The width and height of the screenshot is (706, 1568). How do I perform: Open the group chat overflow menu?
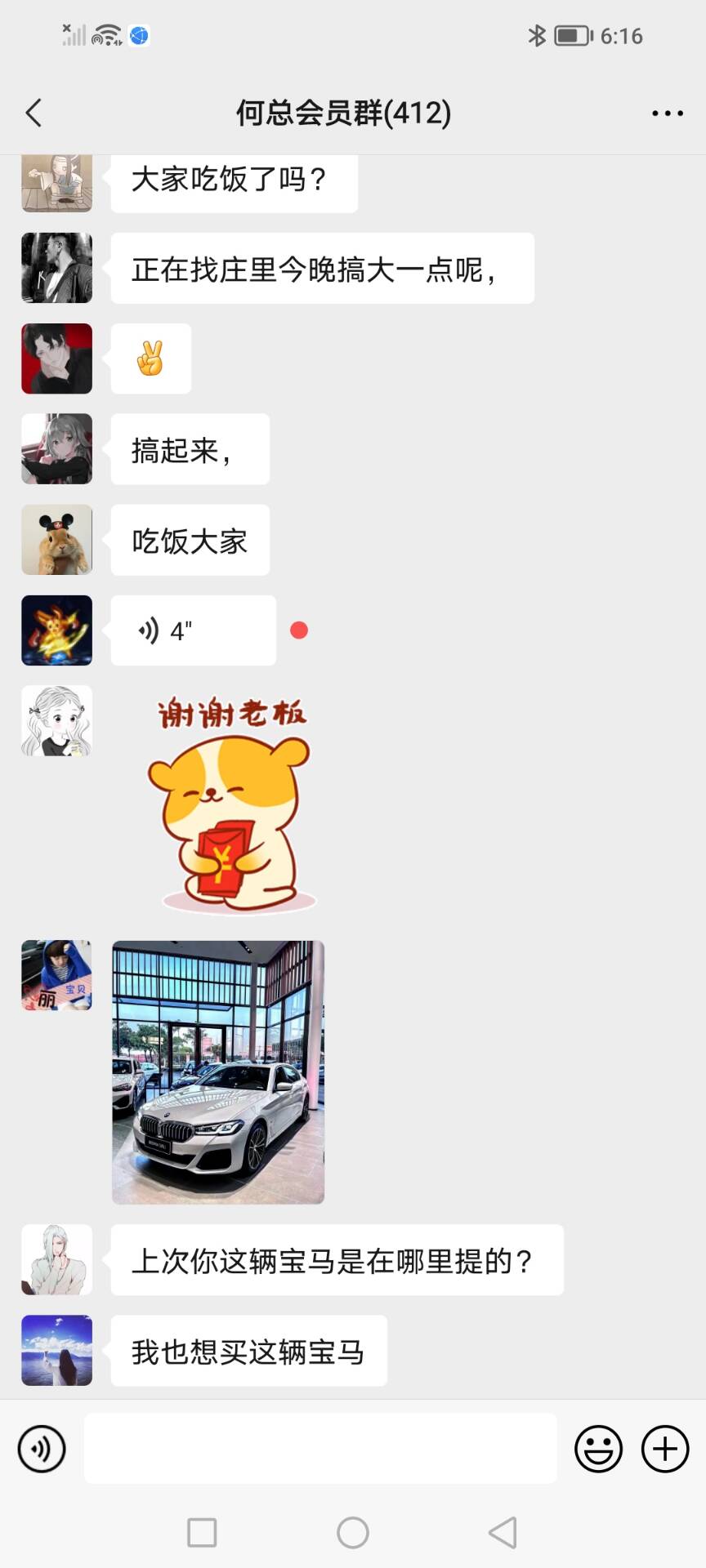coord(667,114)
